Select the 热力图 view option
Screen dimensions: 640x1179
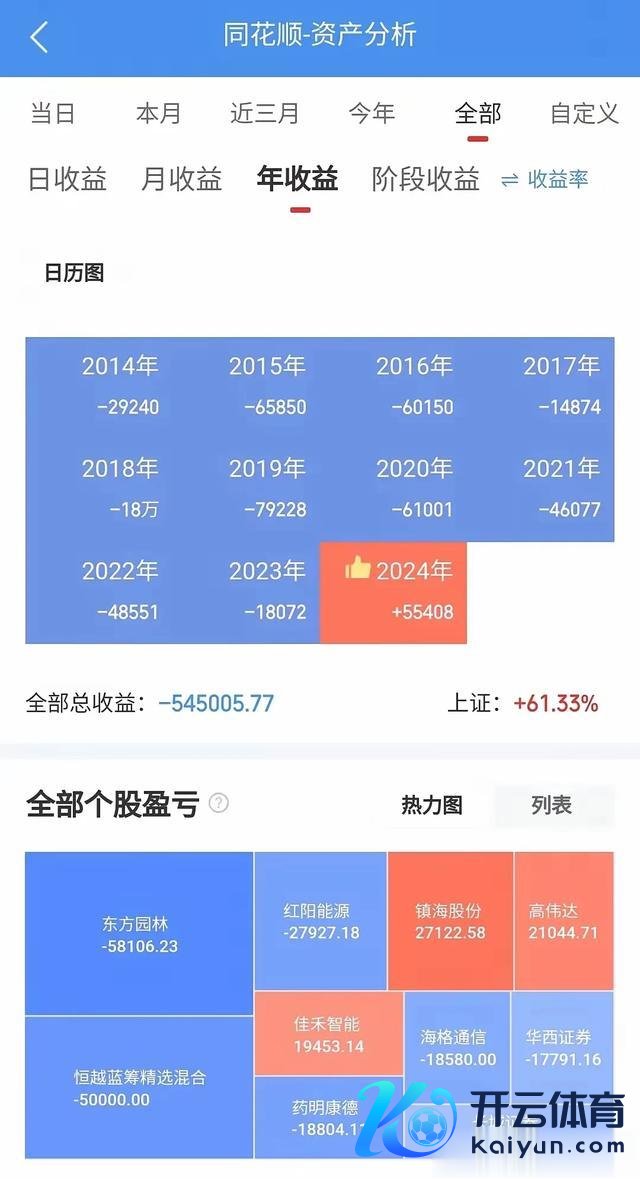[x=432, y=805]
